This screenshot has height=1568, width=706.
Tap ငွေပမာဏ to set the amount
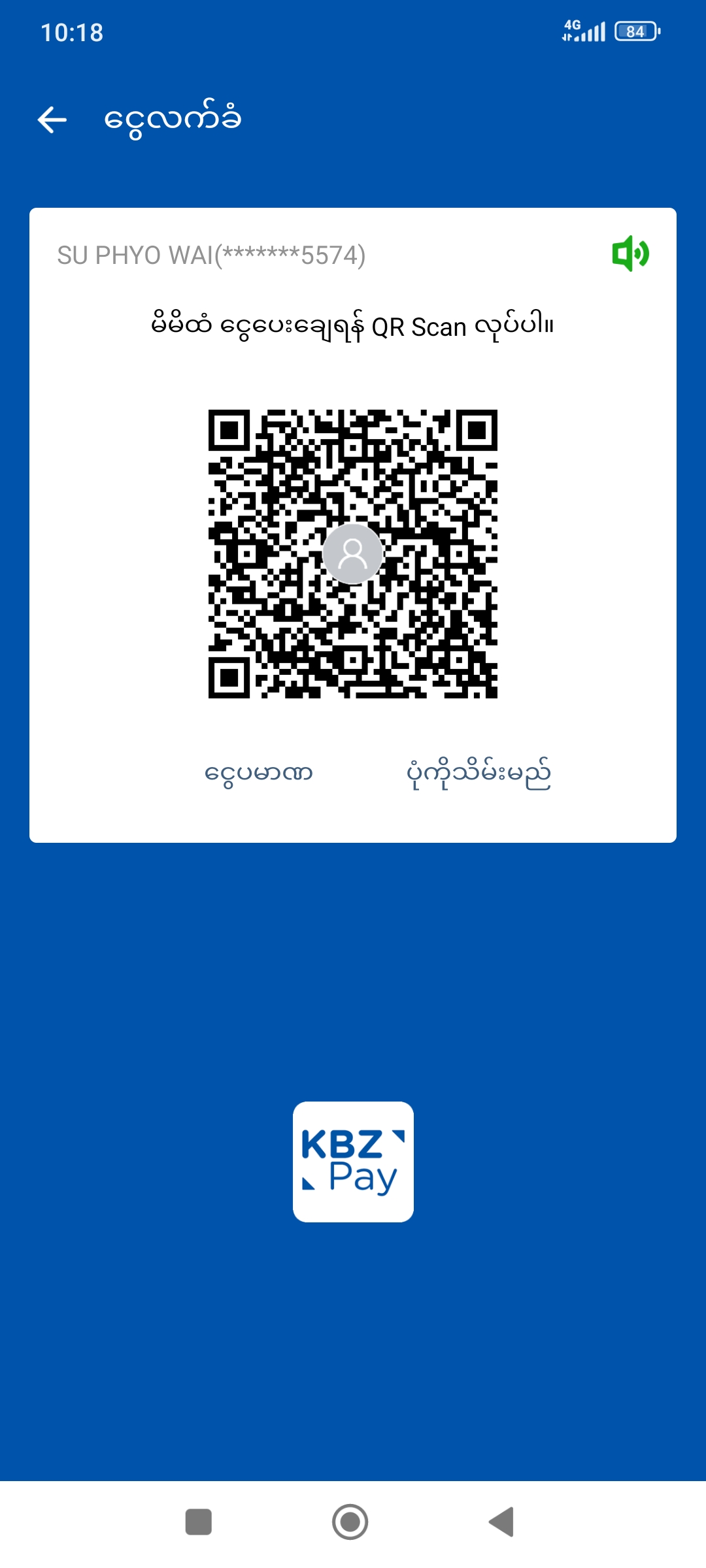coord(259,774)
